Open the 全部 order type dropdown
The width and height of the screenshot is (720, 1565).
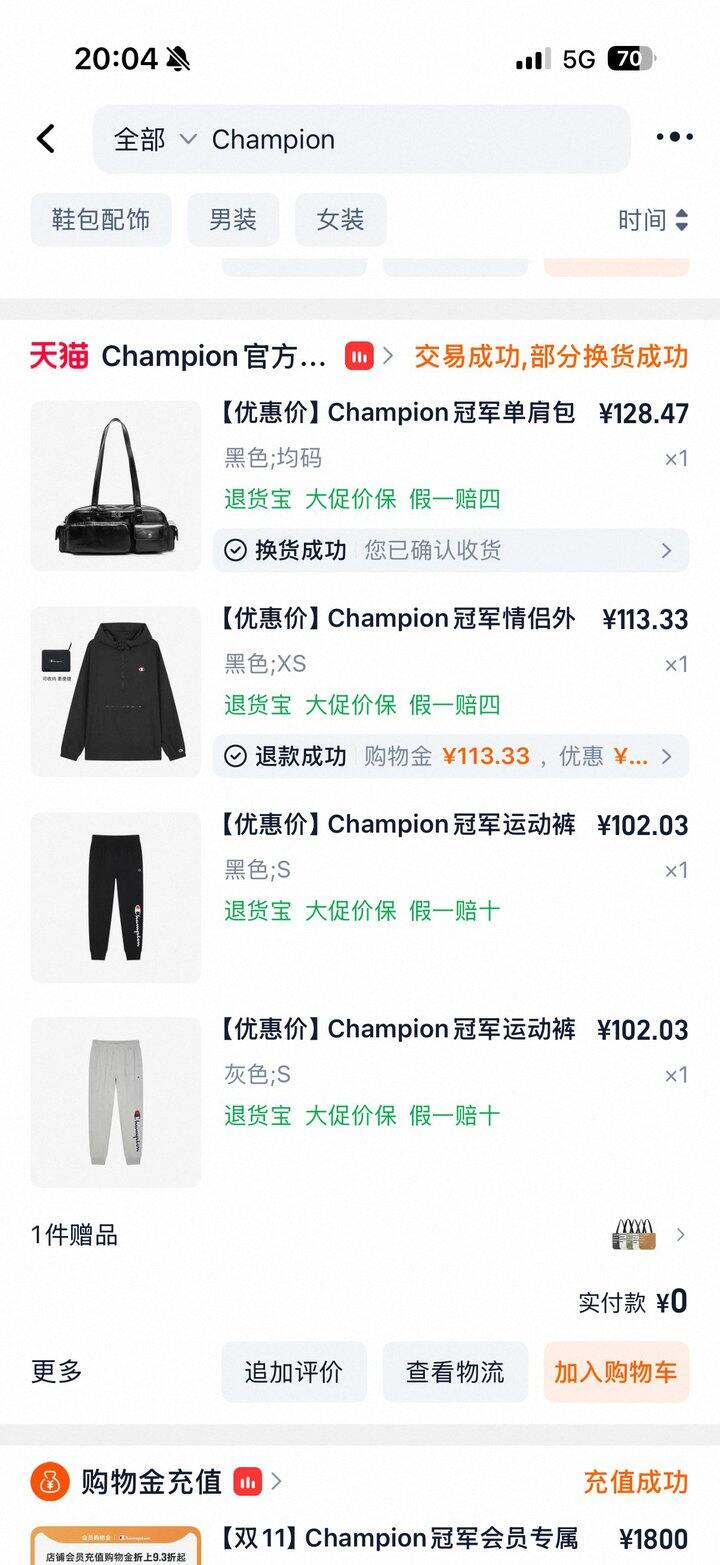[x=154, y=140]
